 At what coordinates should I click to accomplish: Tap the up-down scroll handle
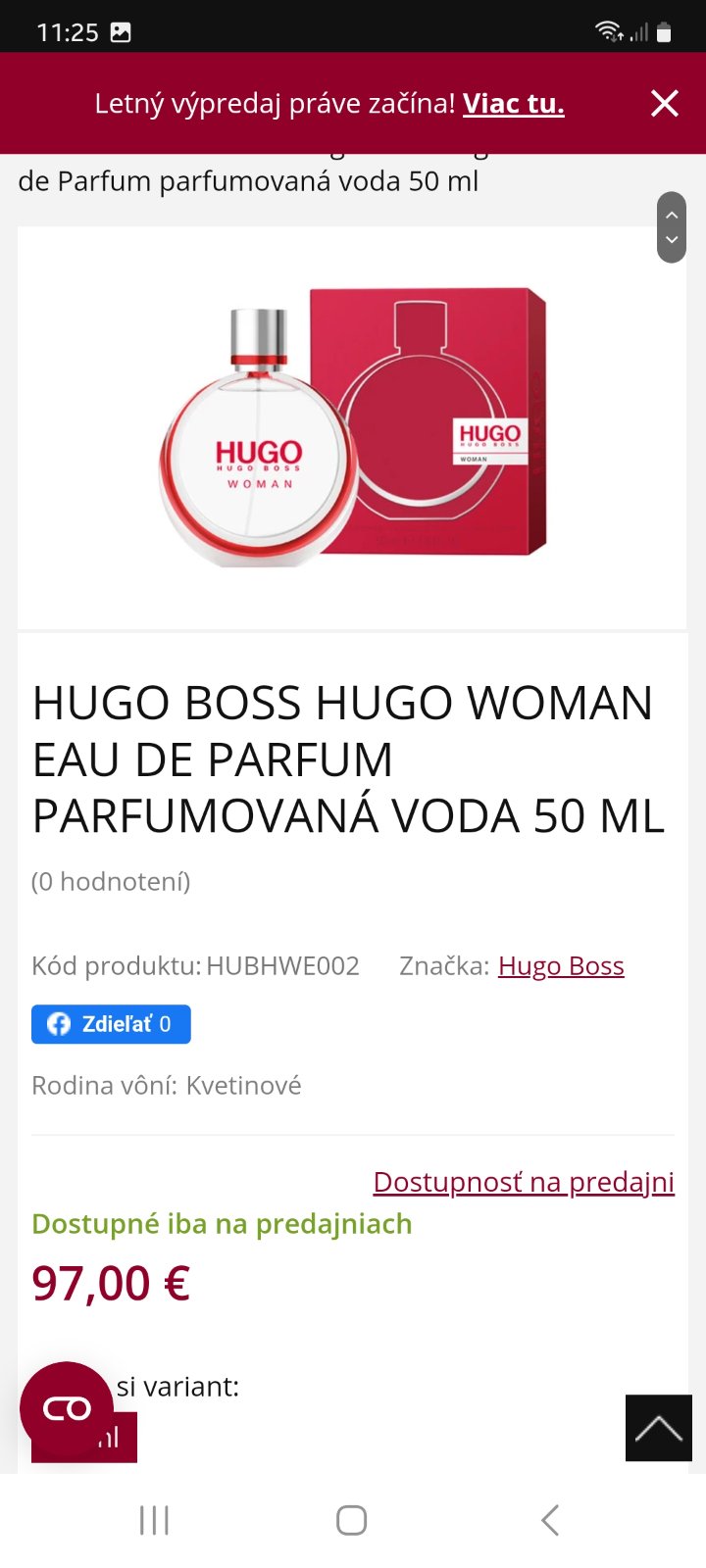pos(672,227)
